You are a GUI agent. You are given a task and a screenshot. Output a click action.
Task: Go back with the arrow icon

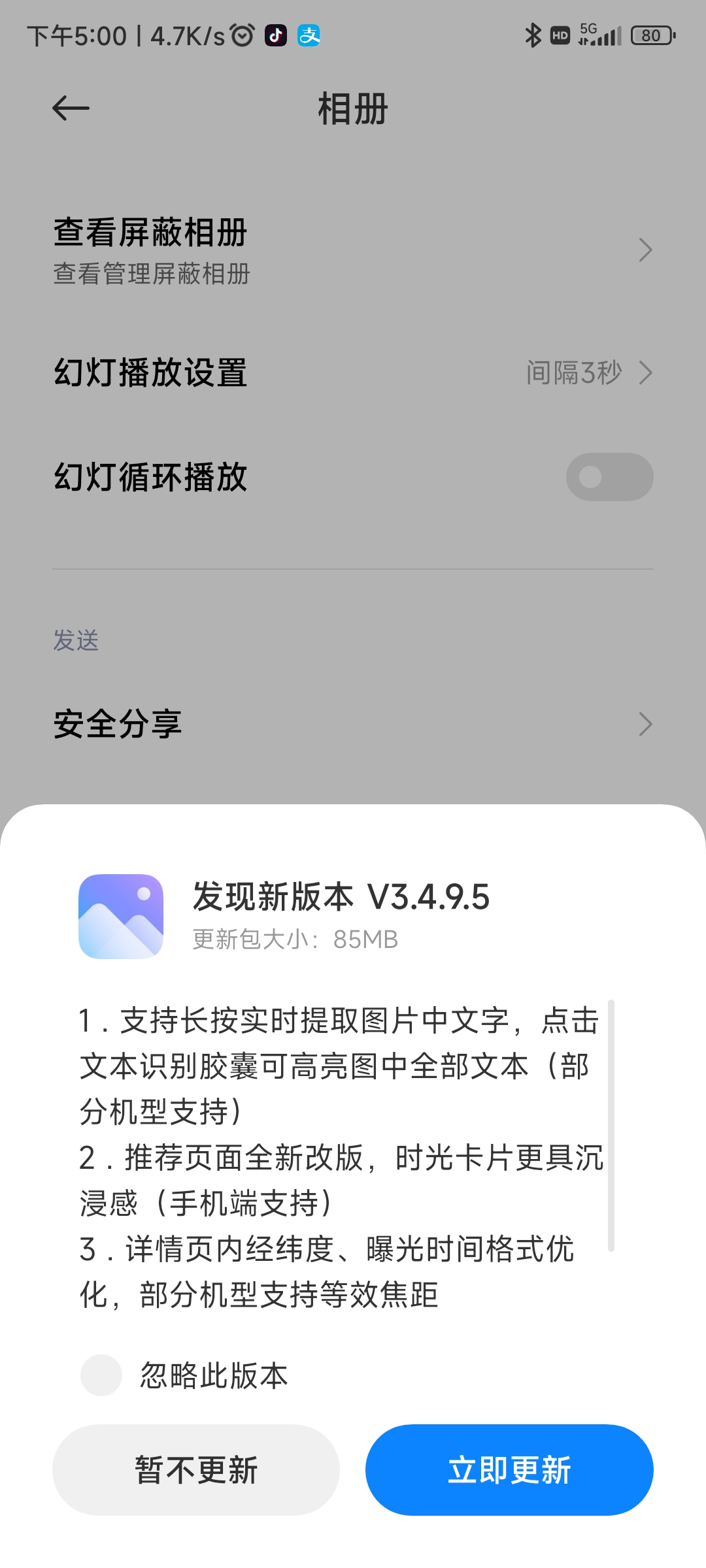(71, 108)
